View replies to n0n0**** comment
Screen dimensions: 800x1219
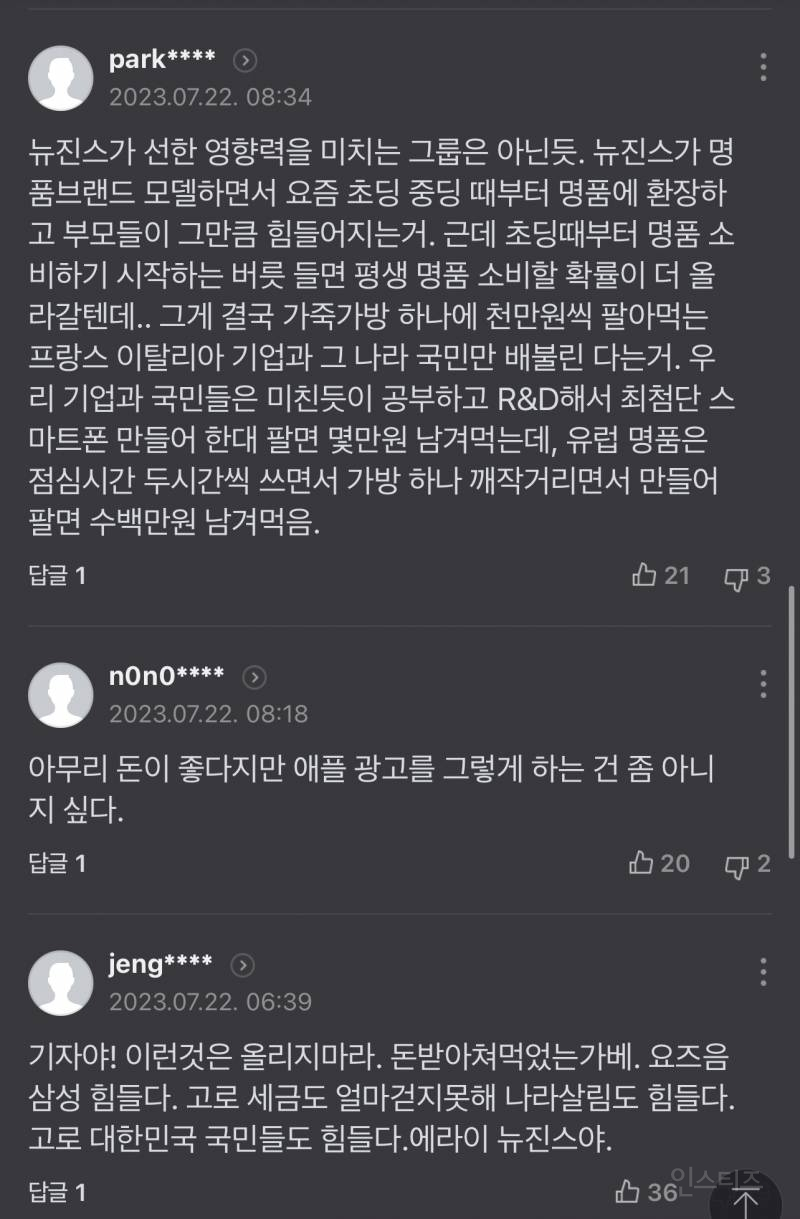coord(57,864)
